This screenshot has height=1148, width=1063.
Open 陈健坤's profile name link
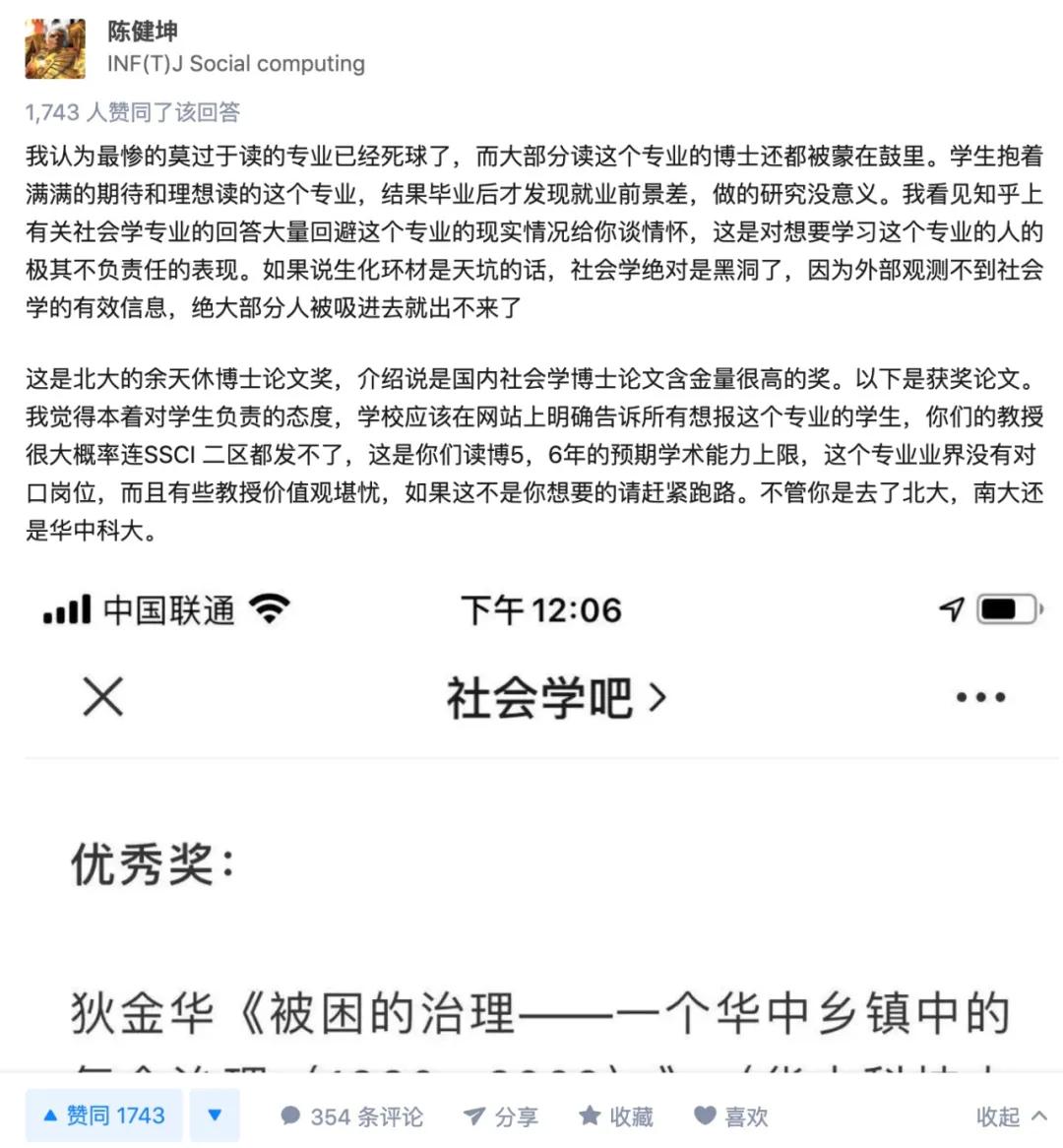(x=140, y=32)
